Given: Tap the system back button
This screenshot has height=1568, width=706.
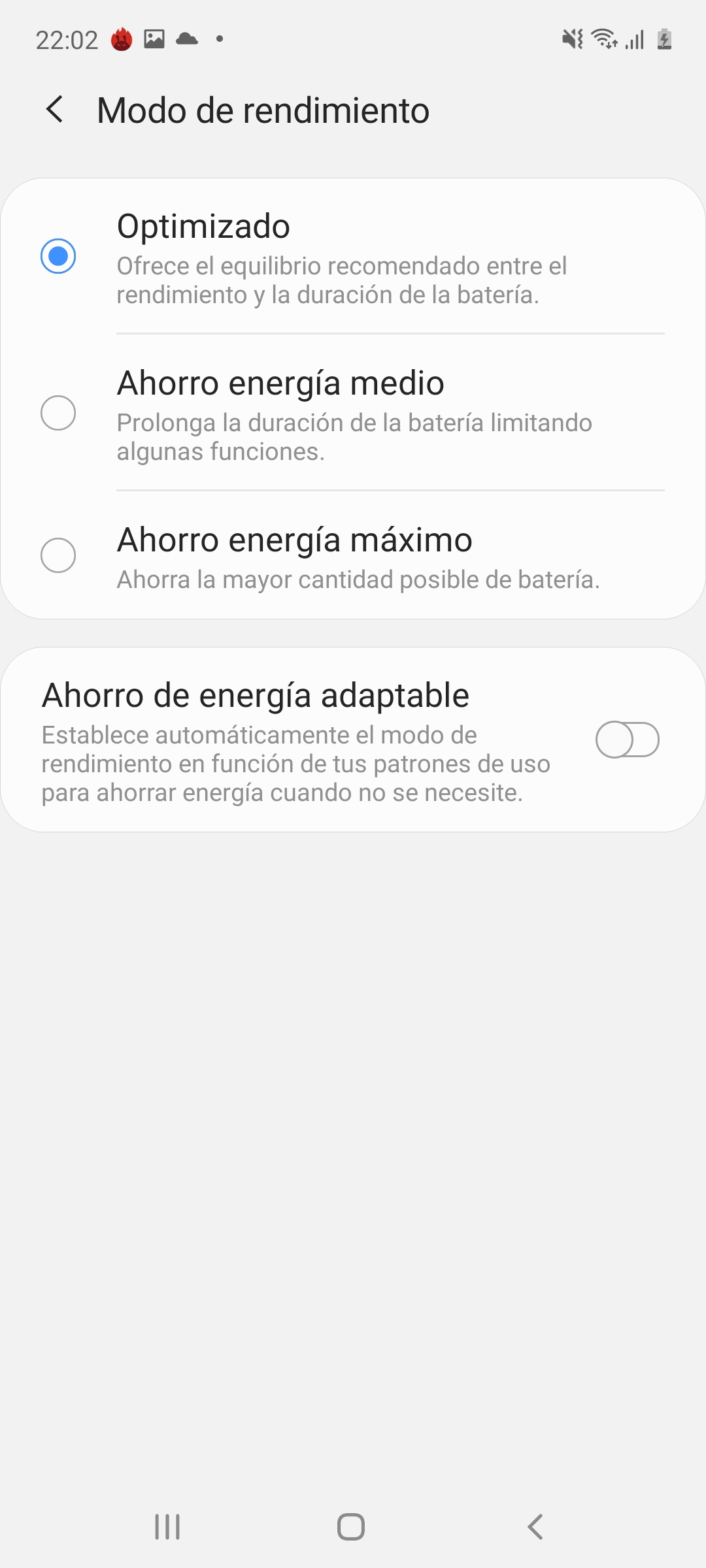Looking at the screenshot, I should pos(535,1527).
